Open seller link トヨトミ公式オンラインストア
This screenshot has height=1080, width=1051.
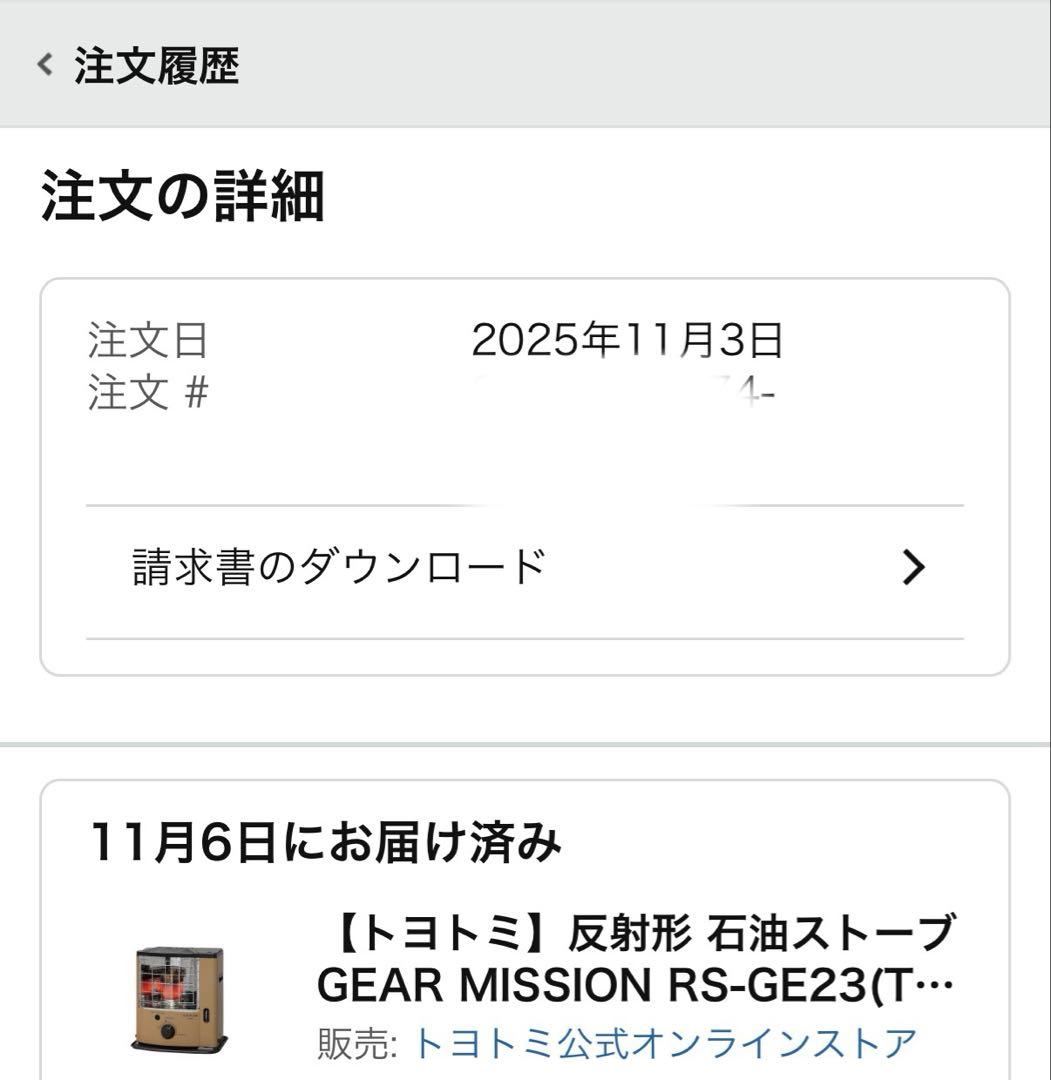tap(666, 1043)
